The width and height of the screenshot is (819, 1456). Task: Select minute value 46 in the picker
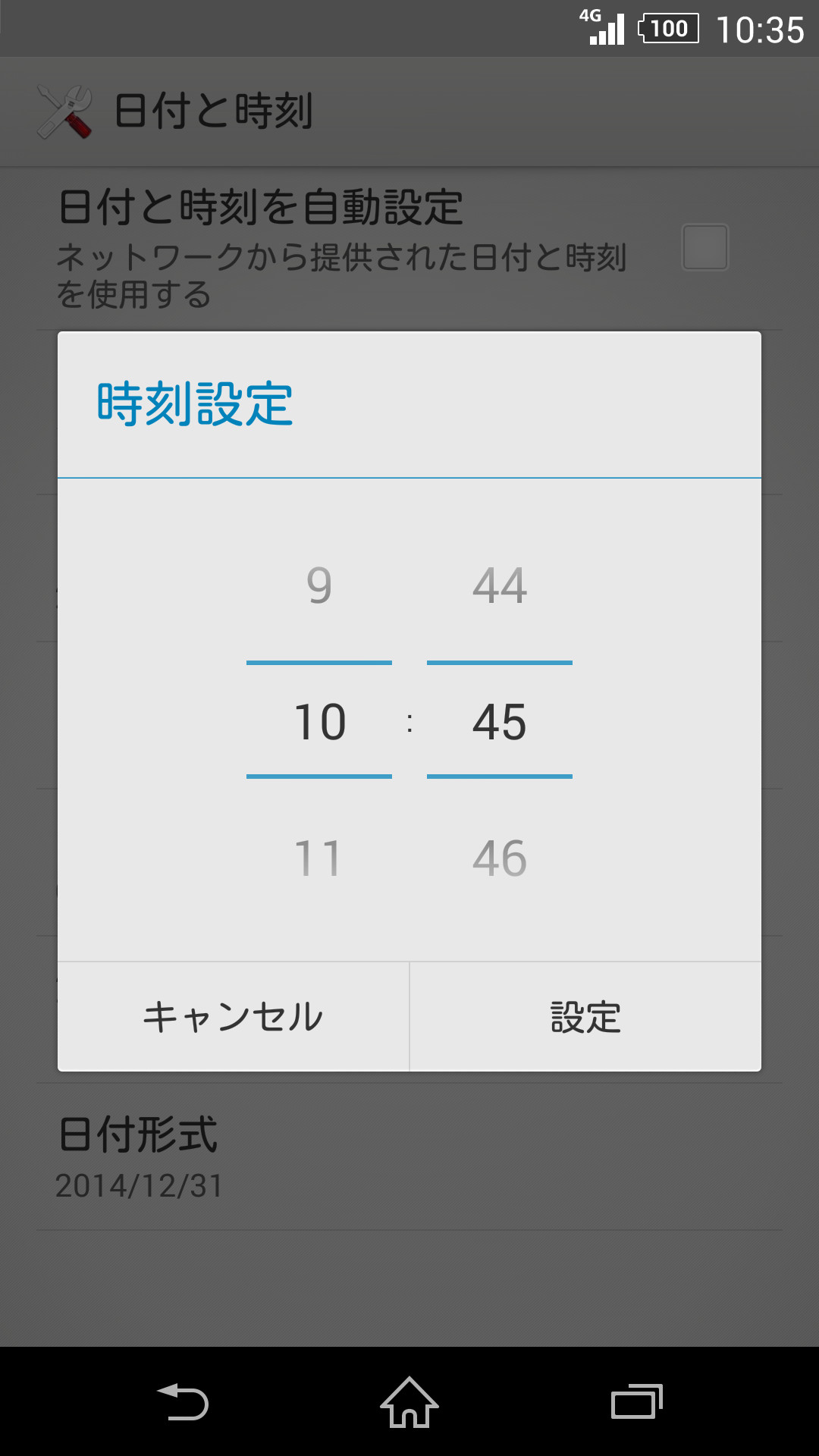(499, 857)
